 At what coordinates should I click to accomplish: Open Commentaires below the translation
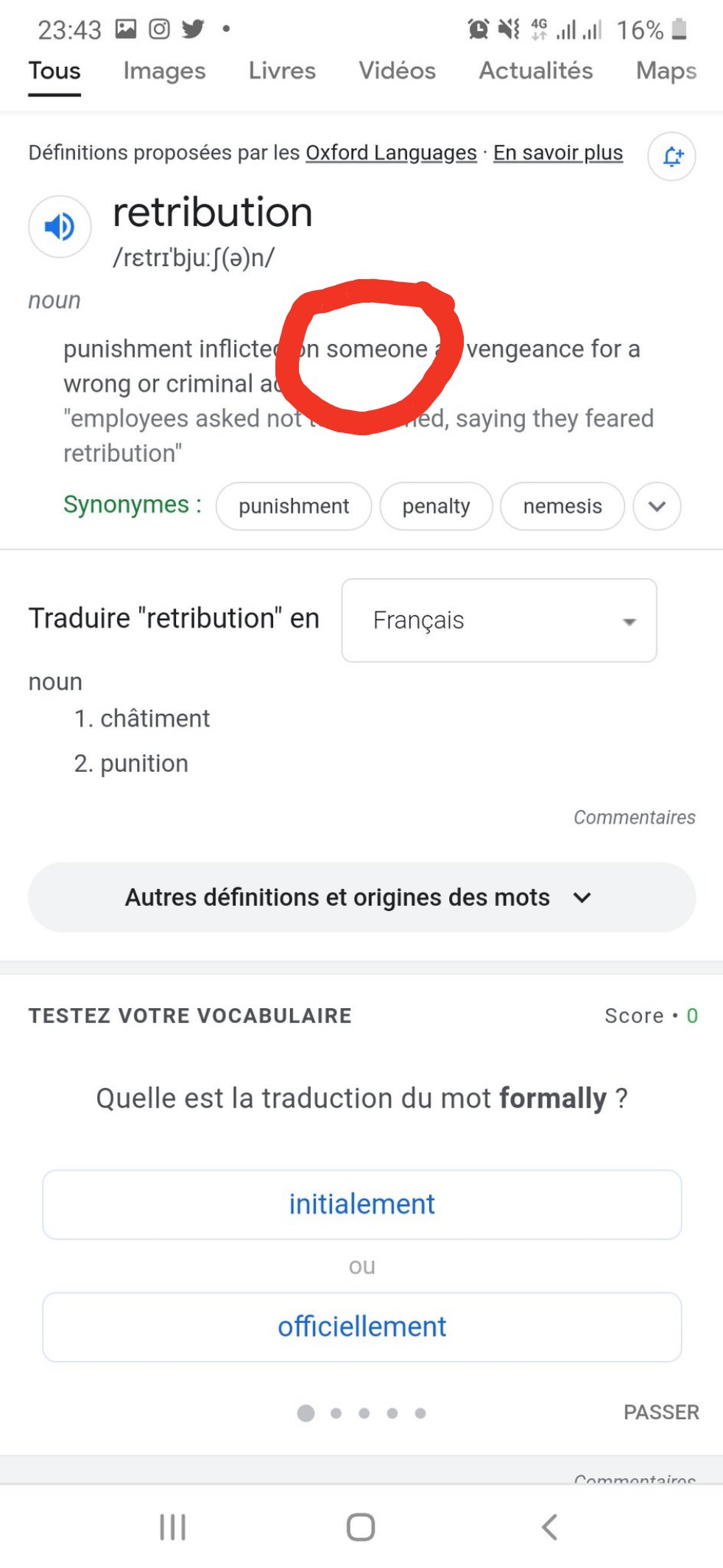pyautogui.click(x=634, y=818)
